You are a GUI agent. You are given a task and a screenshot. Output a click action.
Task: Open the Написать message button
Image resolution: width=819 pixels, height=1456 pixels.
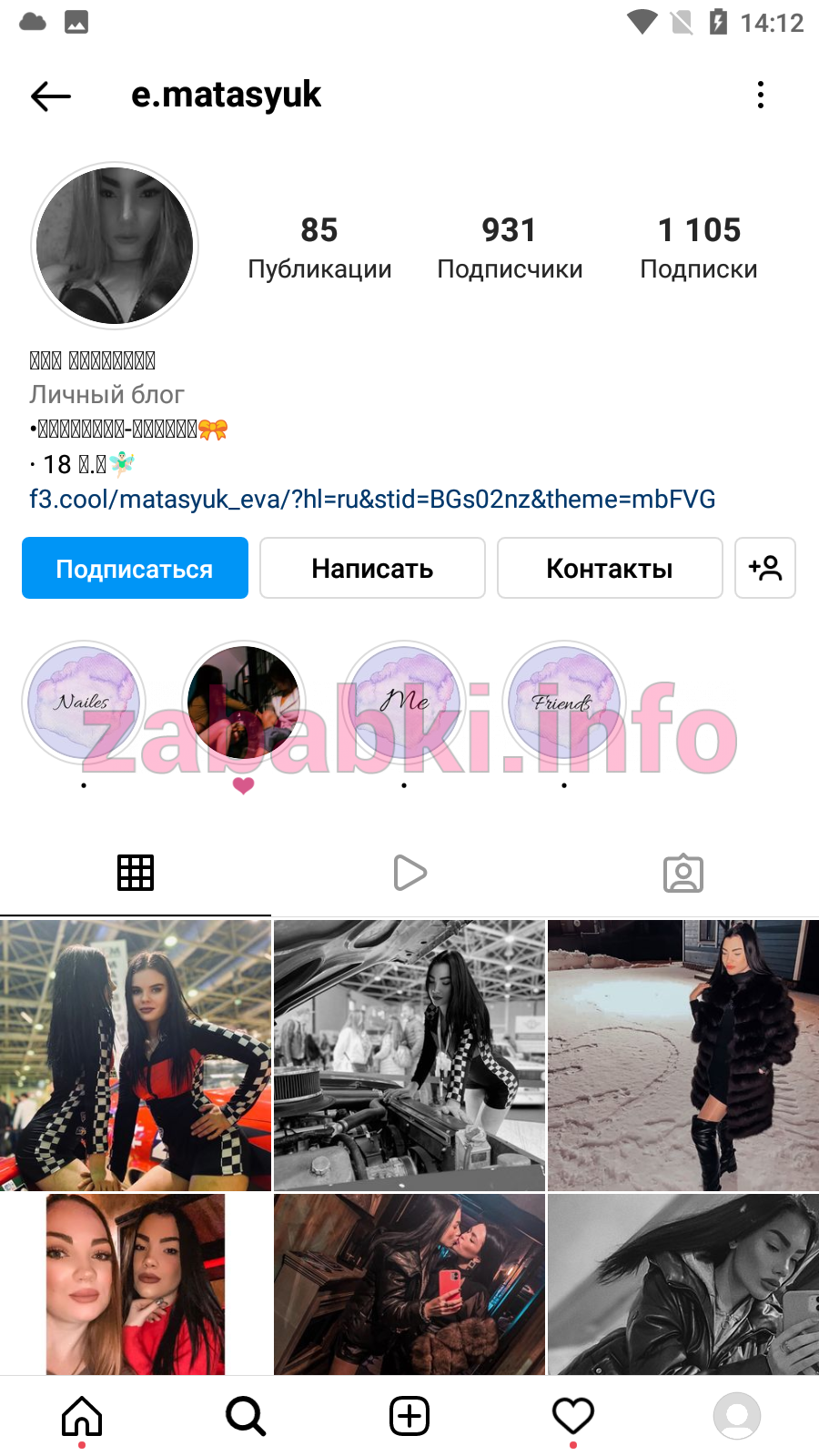[x=372, y=568]
